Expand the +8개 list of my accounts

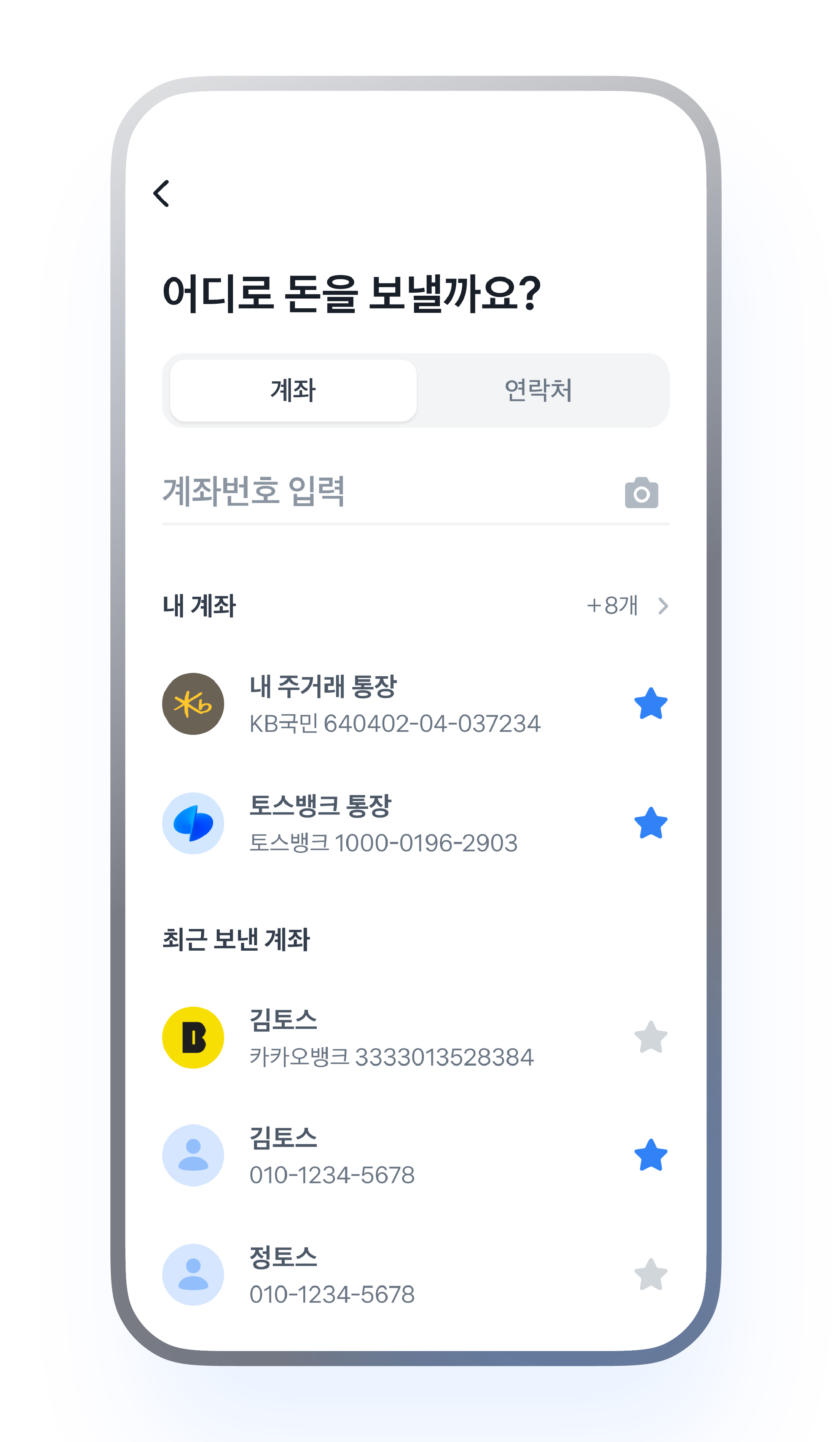pos(627,605)
